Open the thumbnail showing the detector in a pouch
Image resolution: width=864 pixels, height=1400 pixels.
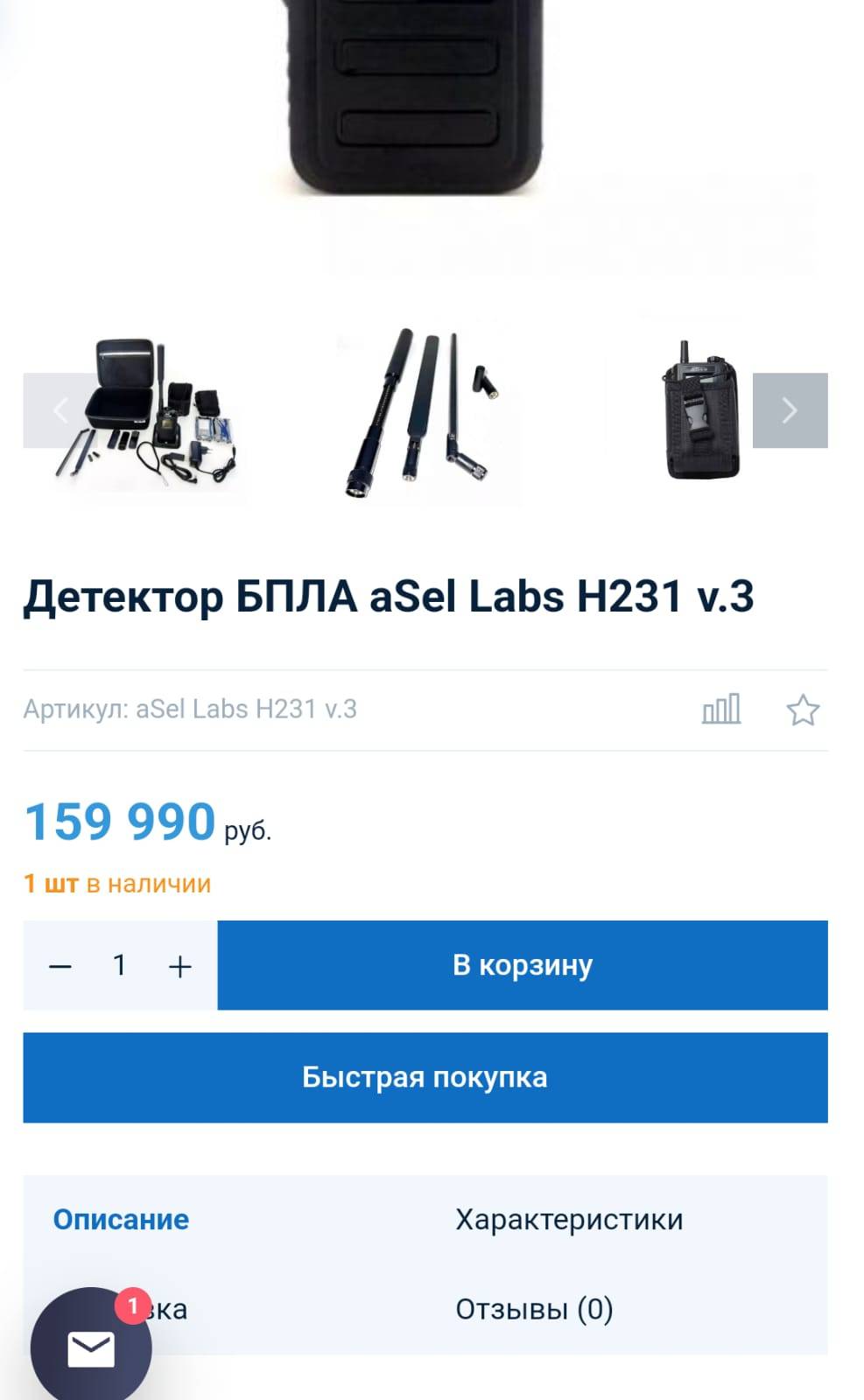[701, 411]
